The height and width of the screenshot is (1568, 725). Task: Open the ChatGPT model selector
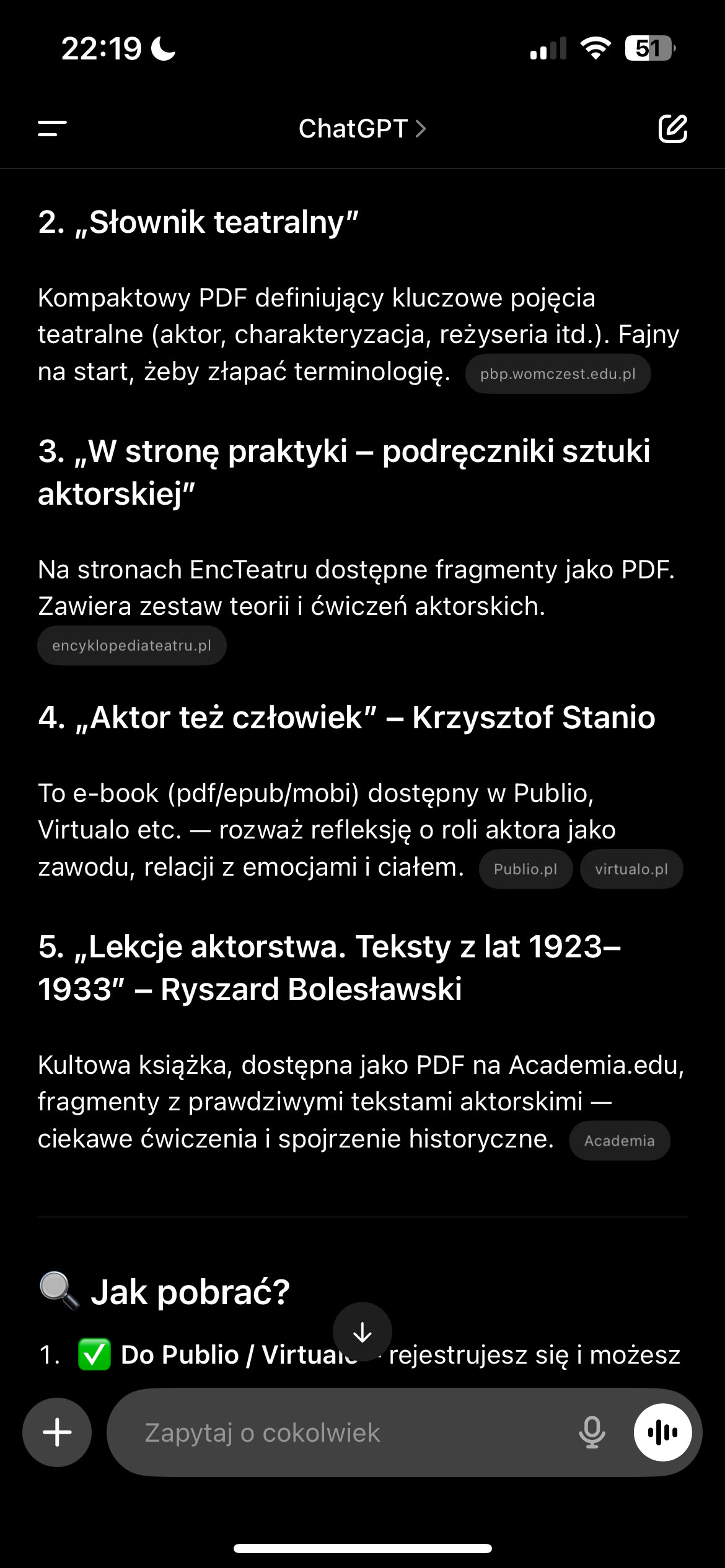coord(362,129)
